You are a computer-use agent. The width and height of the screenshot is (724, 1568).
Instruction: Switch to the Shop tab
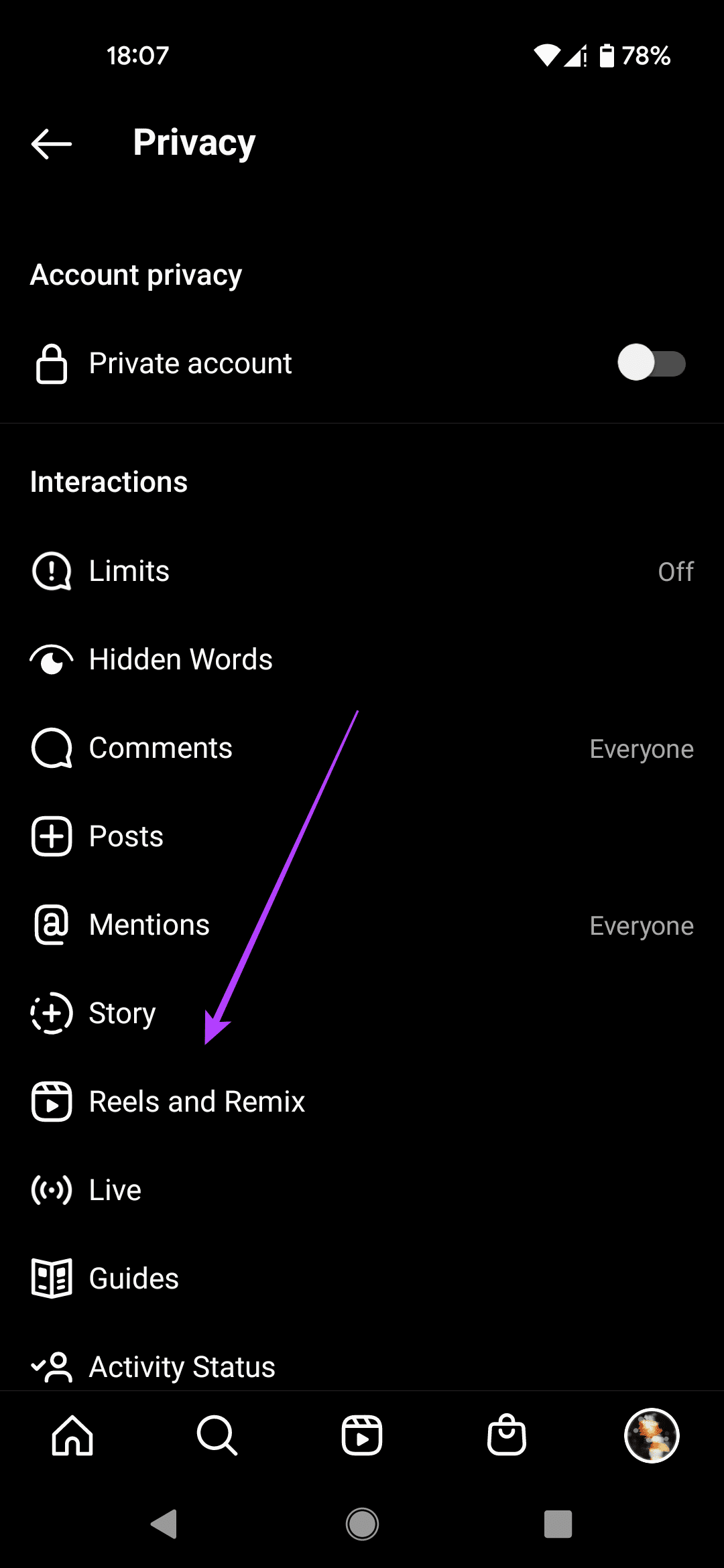[507, 1436]
